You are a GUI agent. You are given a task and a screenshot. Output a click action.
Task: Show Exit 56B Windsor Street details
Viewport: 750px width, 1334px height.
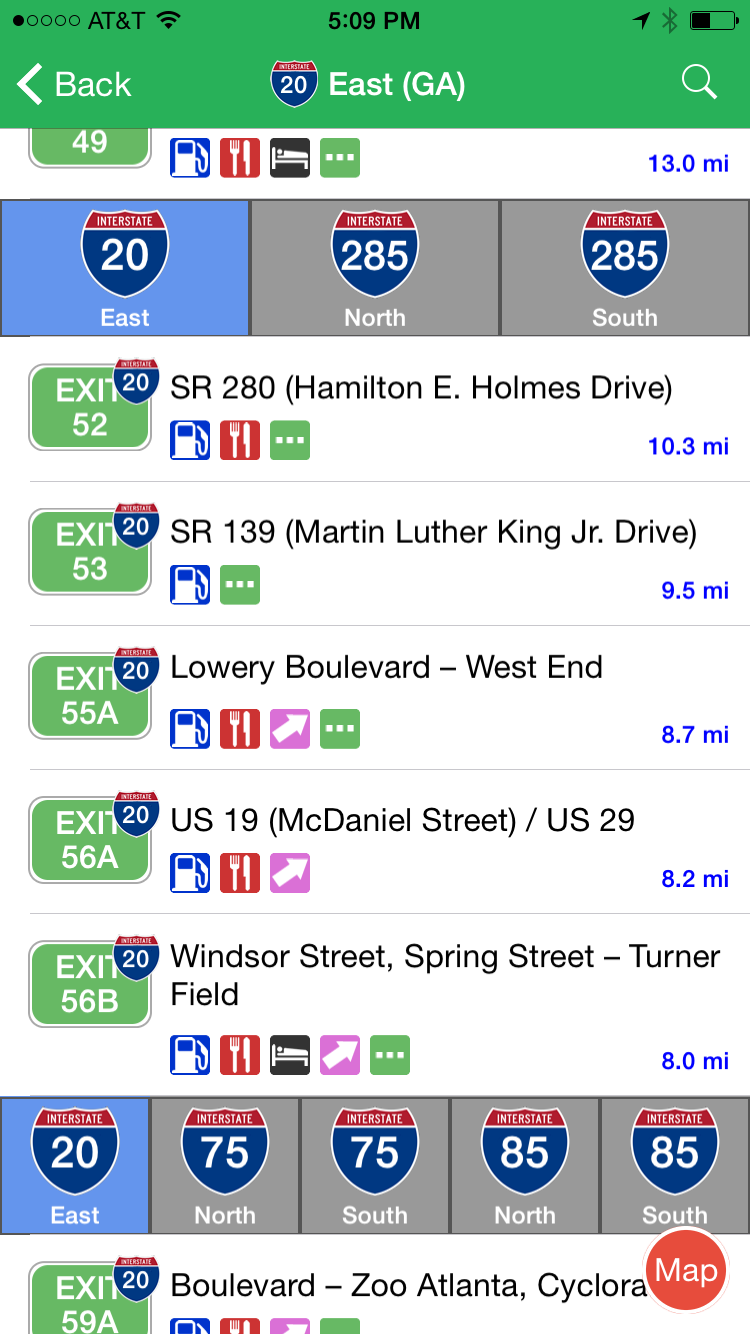point(420,1000)
